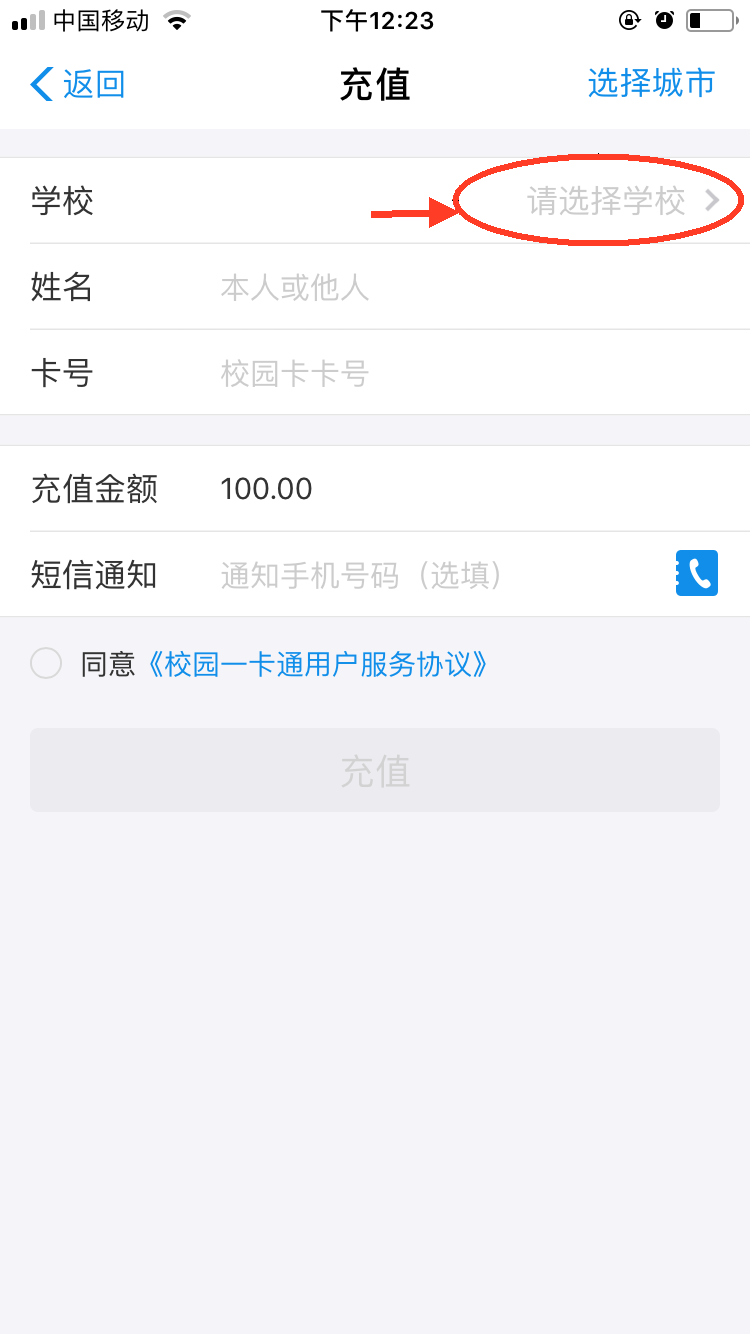This screenshot has width=750, height=1334.
Task: Open the contacts phonebook icon
Action: (x=697, y=574)
